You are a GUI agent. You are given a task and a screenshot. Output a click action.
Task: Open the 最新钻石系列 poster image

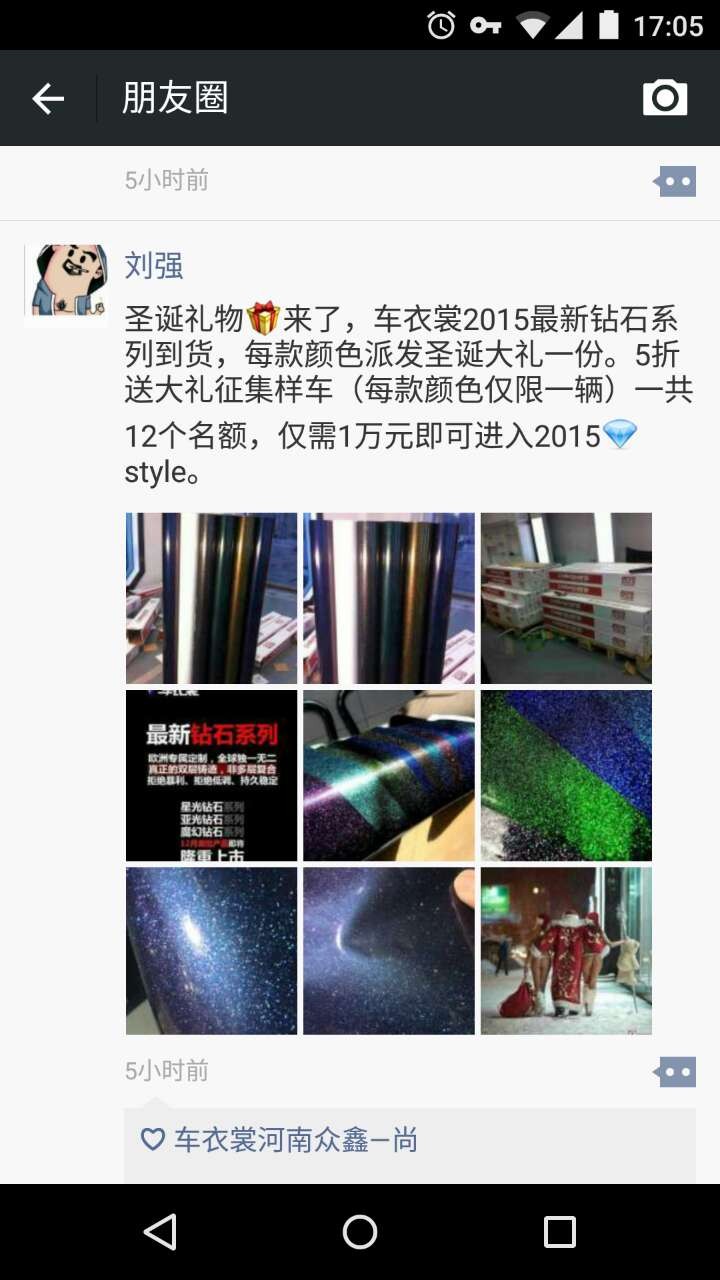click(211, 775)
